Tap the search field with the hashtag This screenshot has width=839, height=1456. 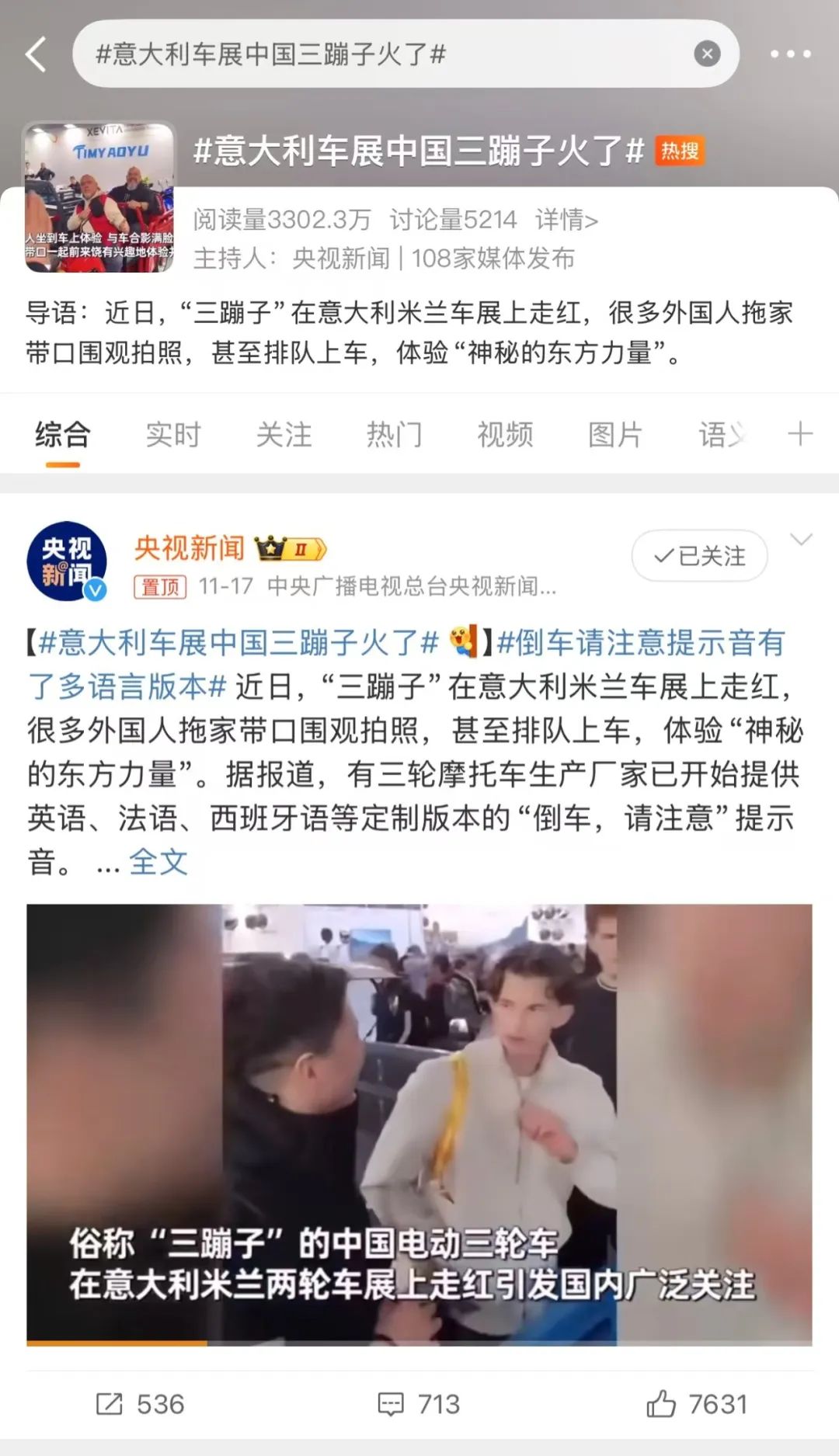[x=373, y=54]
